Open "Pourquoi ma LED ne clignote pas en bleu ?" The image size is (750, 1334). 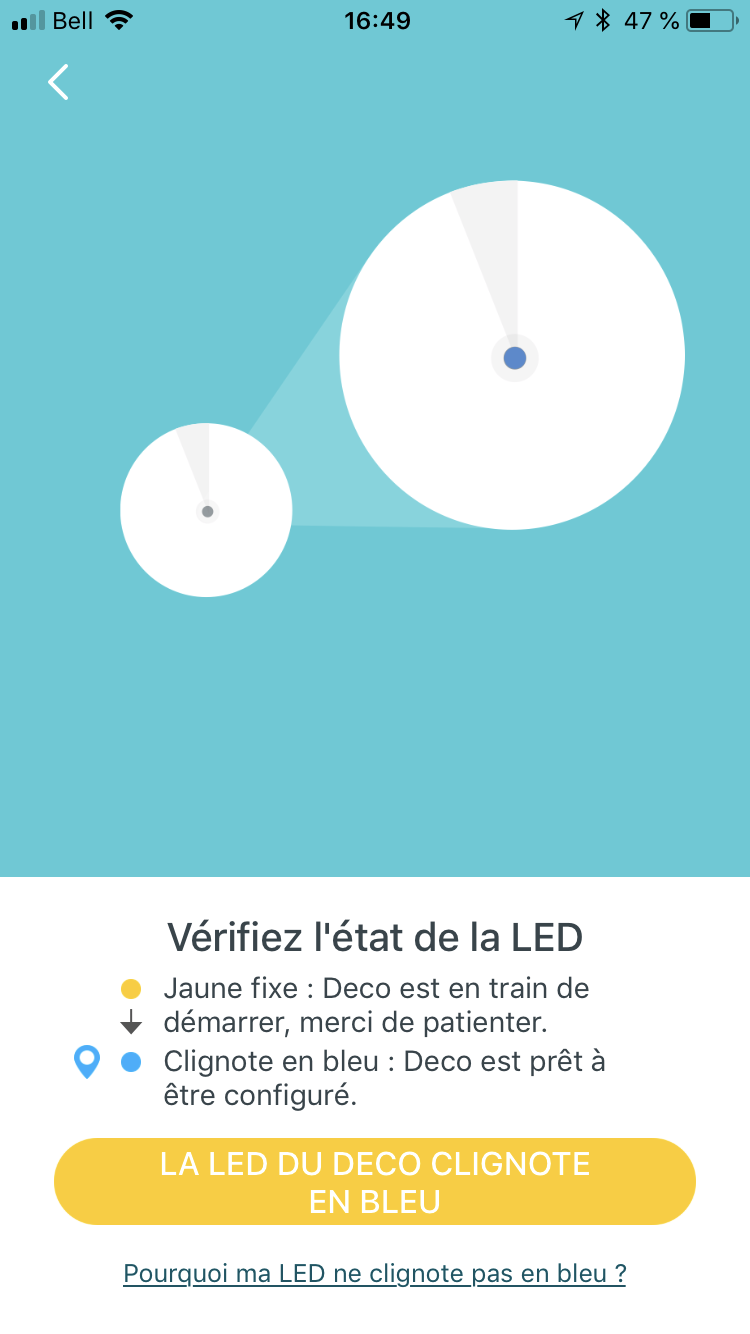point(375,1273)
